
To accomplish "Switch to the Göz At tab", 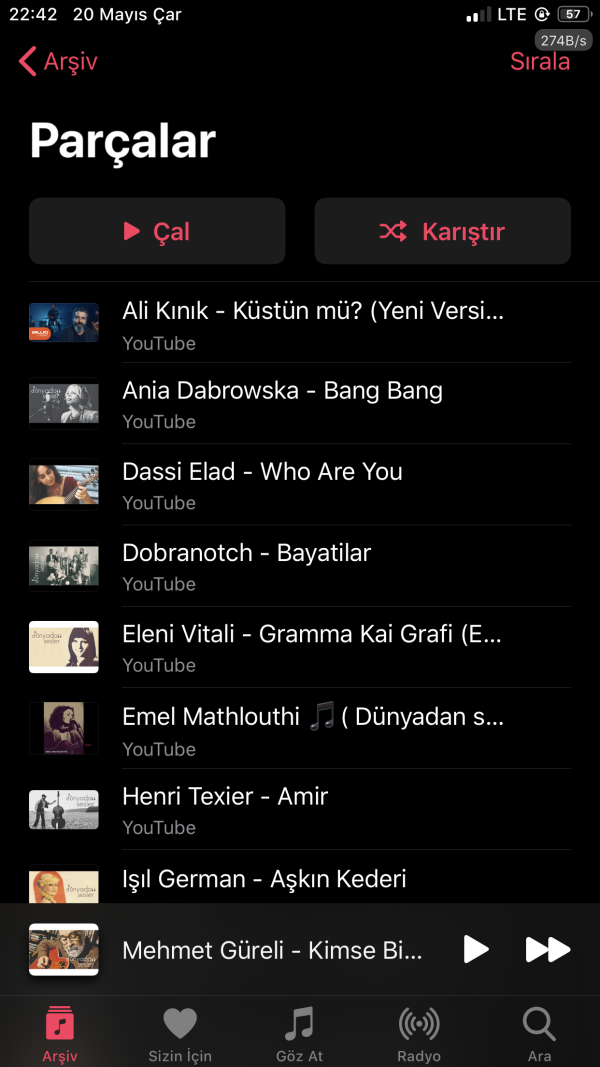I will tap(299, 1034).
